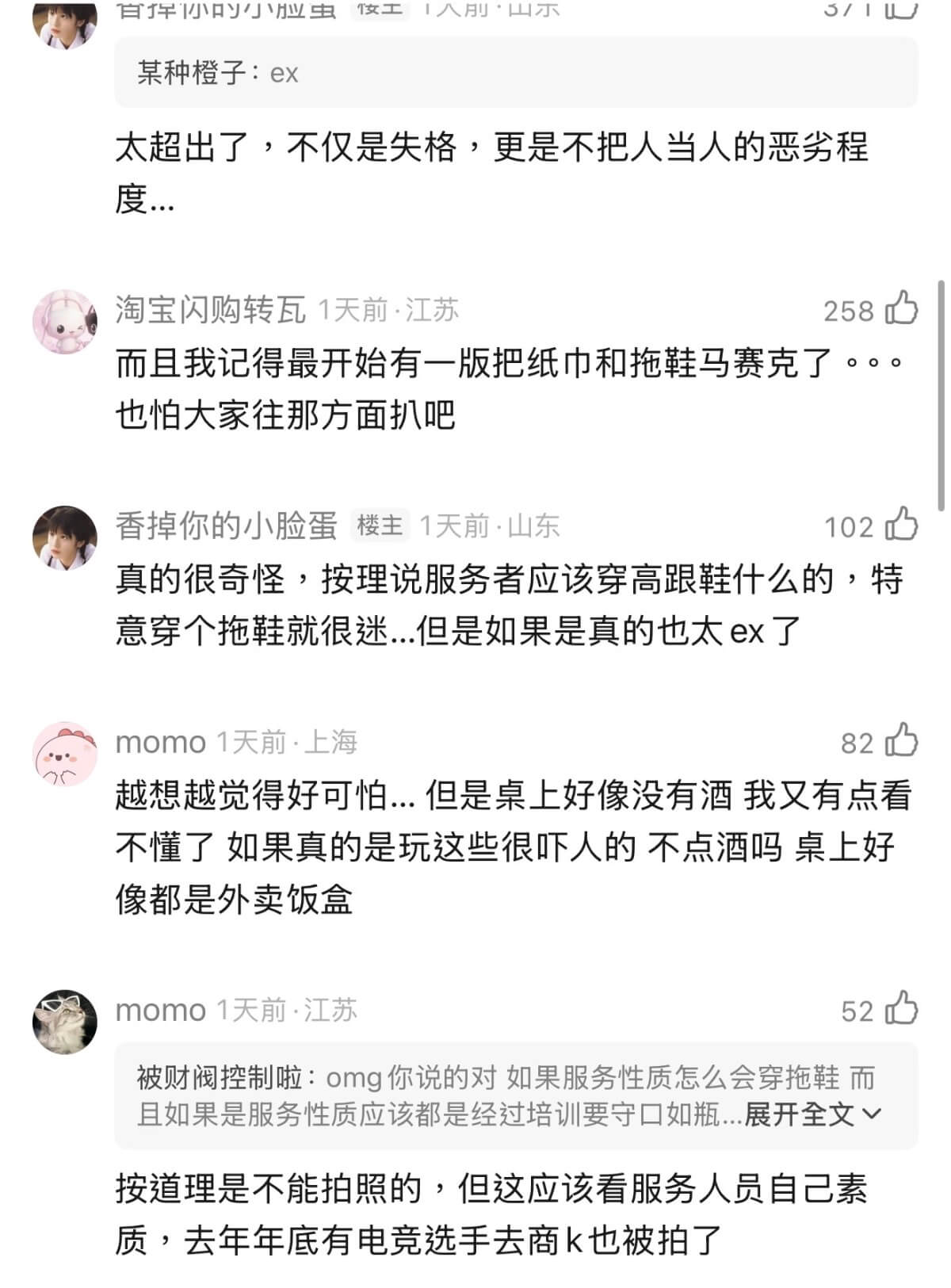Open the username 淘宝闪购转瓦

coord(210,309)
